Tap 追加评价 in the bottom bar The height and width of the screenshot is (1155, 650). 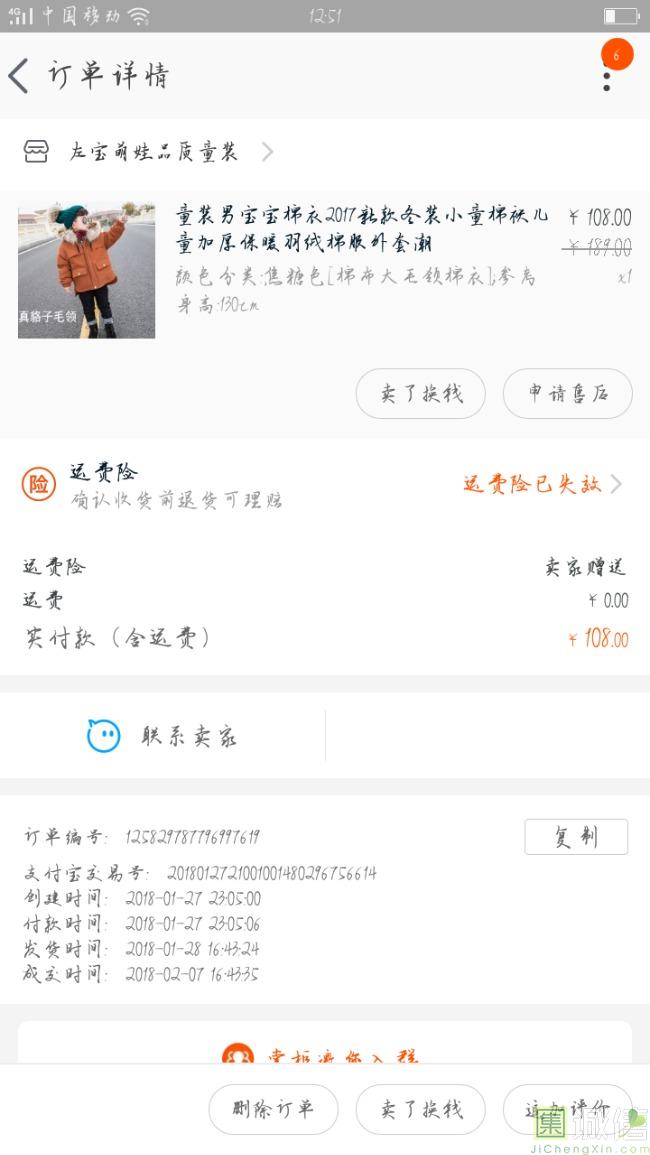click(x=567, y=1109)
